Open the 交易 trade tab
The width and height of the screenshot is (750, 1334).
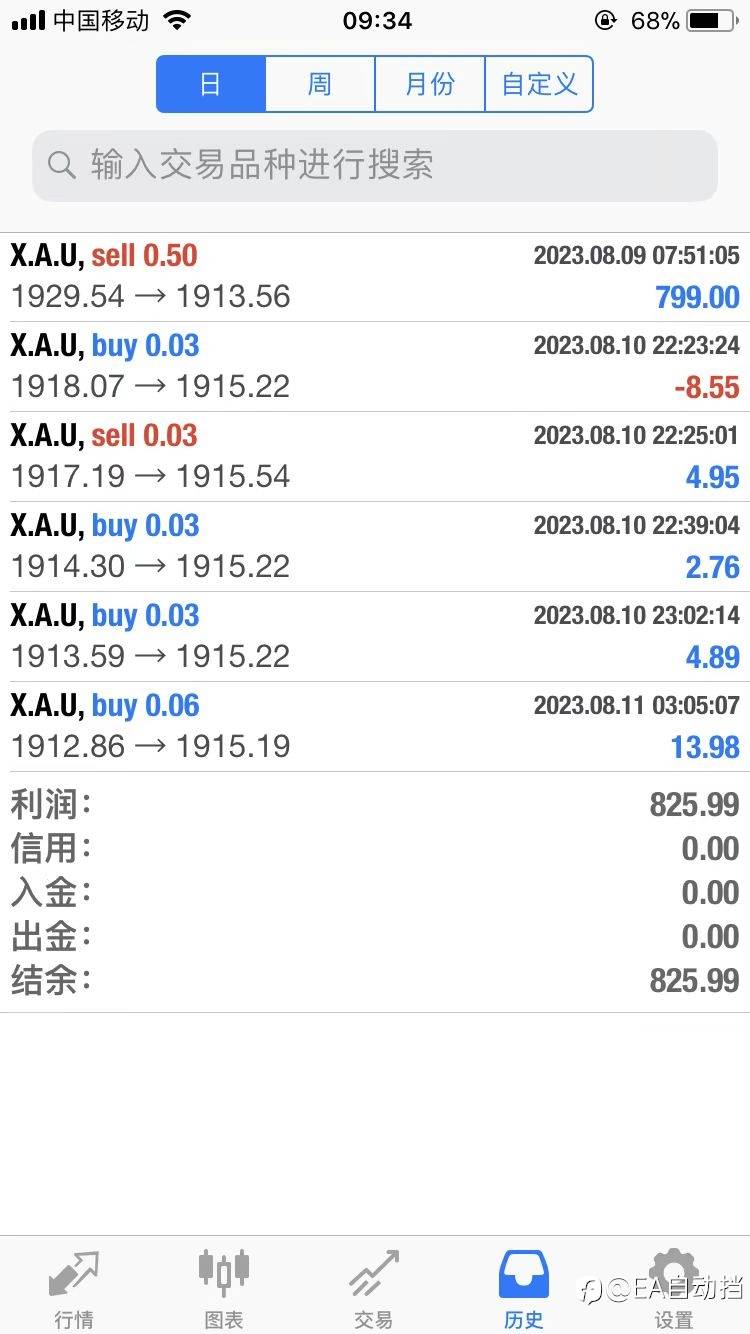coord(374,1287)
